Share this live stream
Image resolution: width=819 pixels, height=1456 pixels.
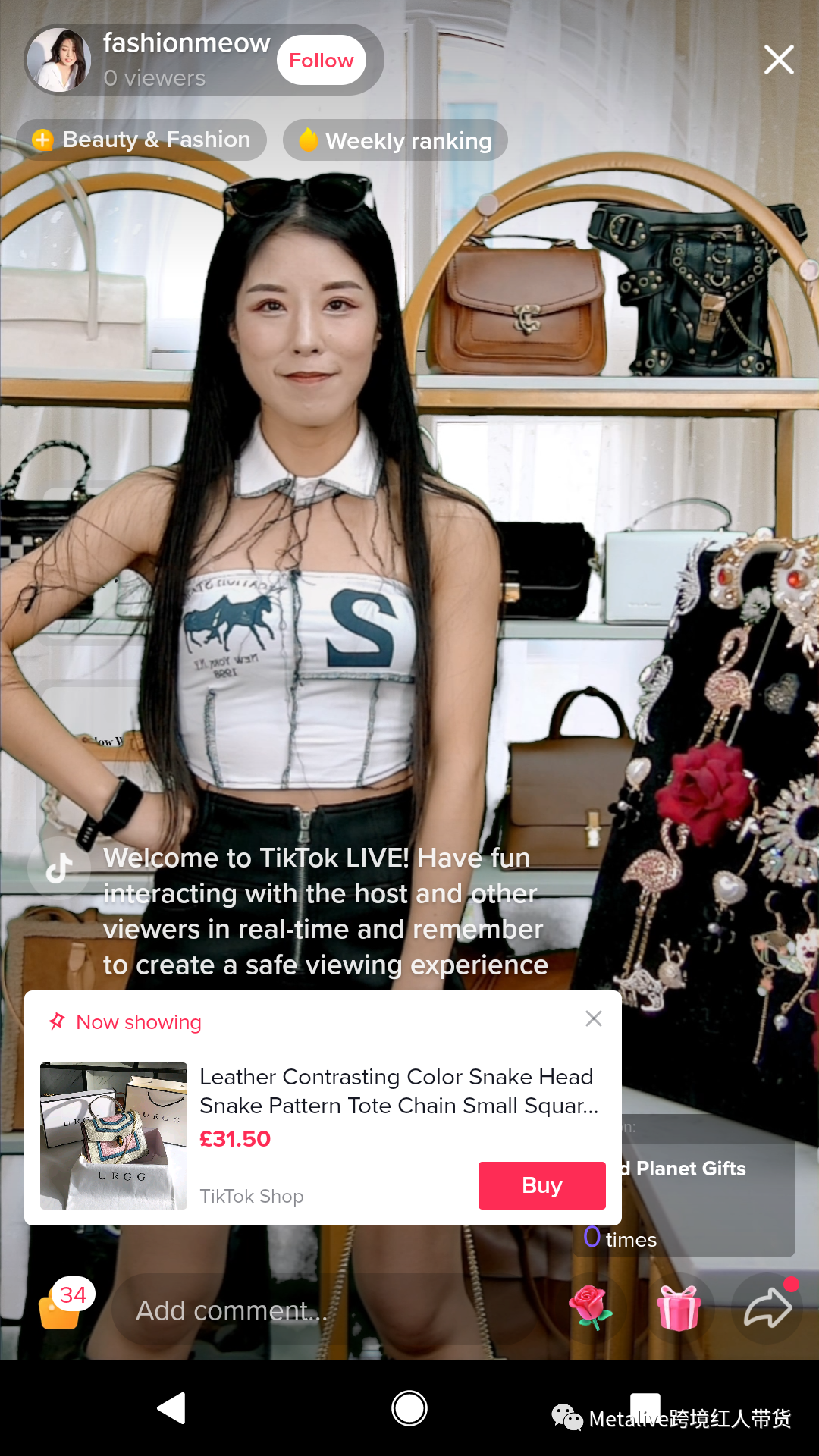(767, 1308)
